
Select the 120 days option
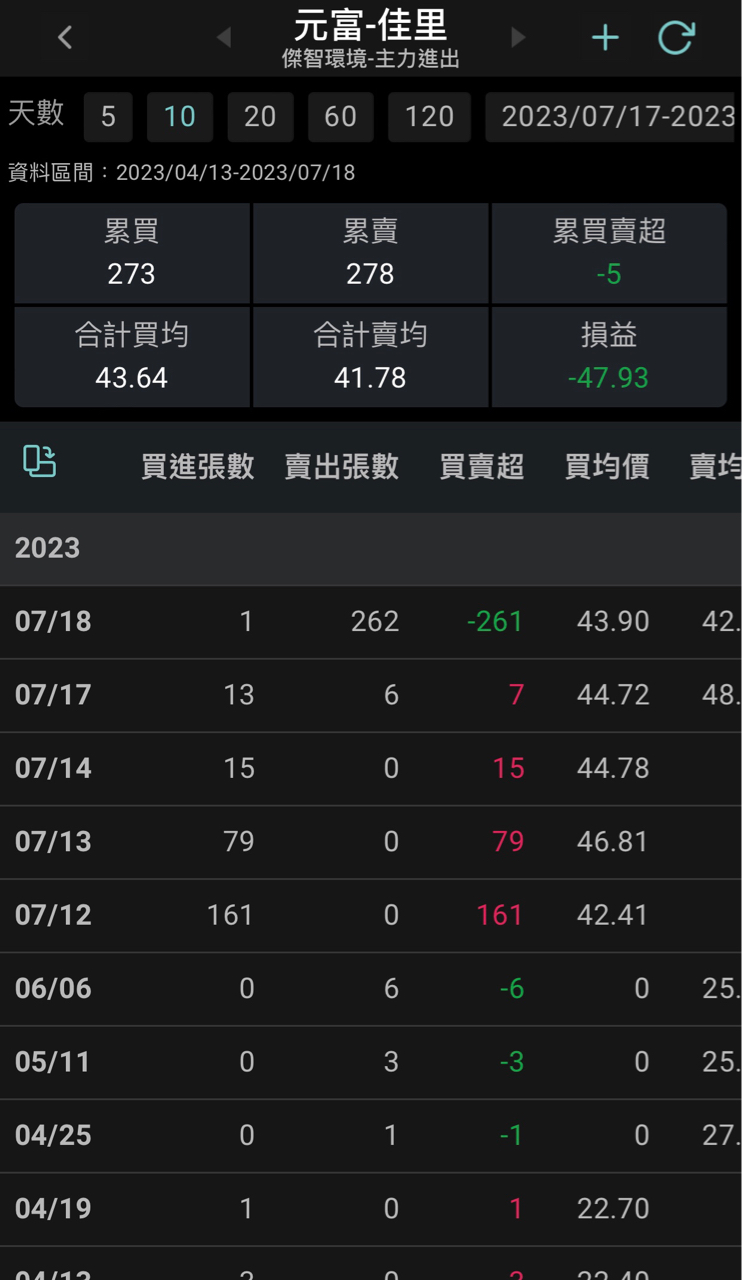(x=429, y=117)
